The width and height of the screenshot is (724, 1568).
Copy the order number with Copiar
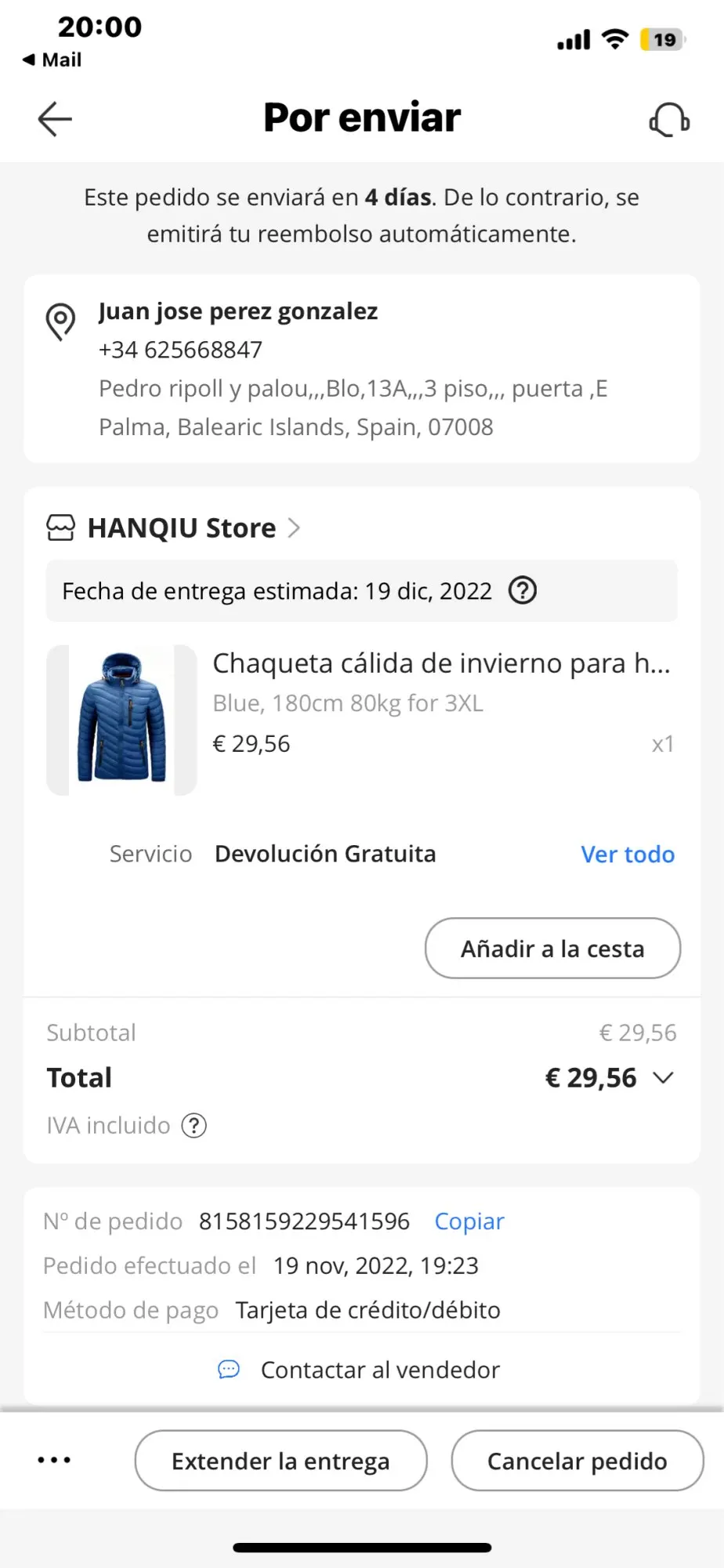click(x=469, y=1221)
